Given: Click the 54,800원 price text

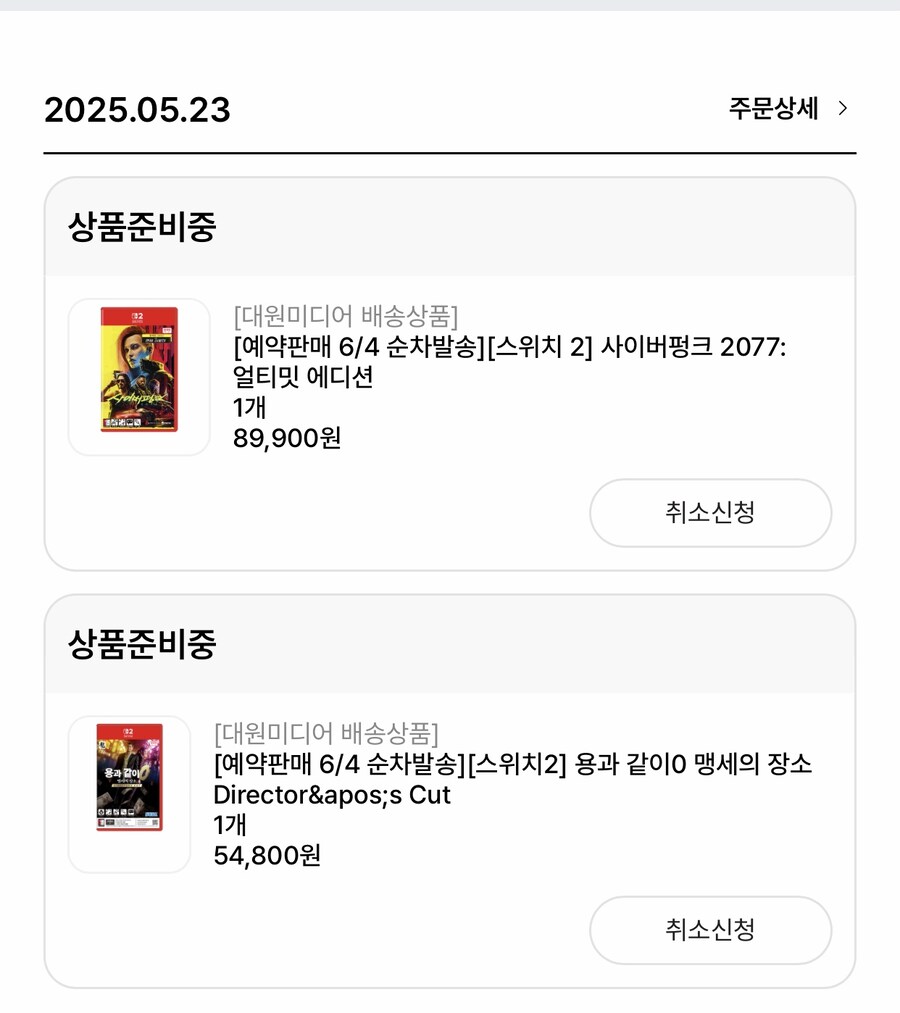Looking at the screenshot, I should click(267, 857).
